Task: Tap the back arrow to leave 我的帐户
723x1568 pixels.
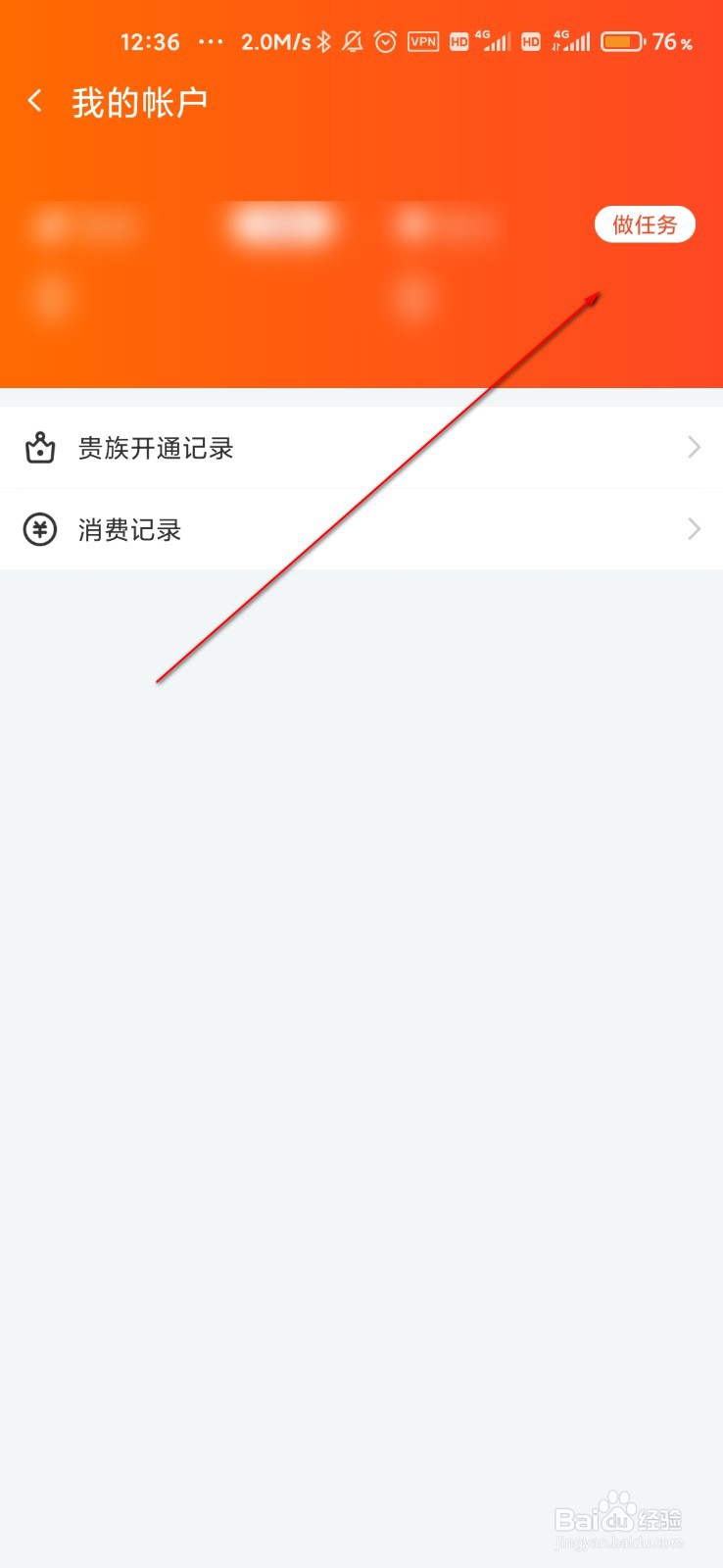Action: coord(34,100)
